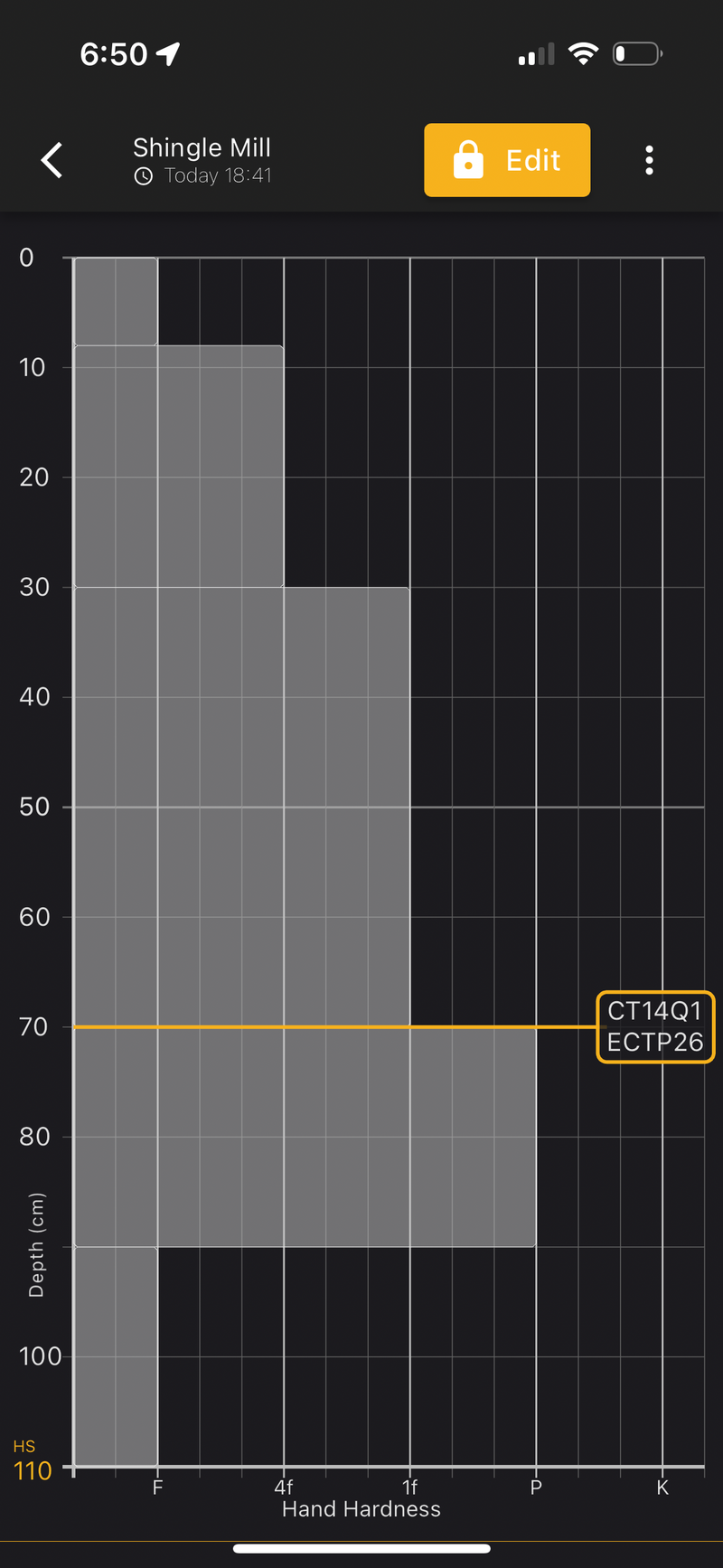Open the three-dot overflow menu
This screenshot has height=1568, width=723.
(x=649, y=160)
